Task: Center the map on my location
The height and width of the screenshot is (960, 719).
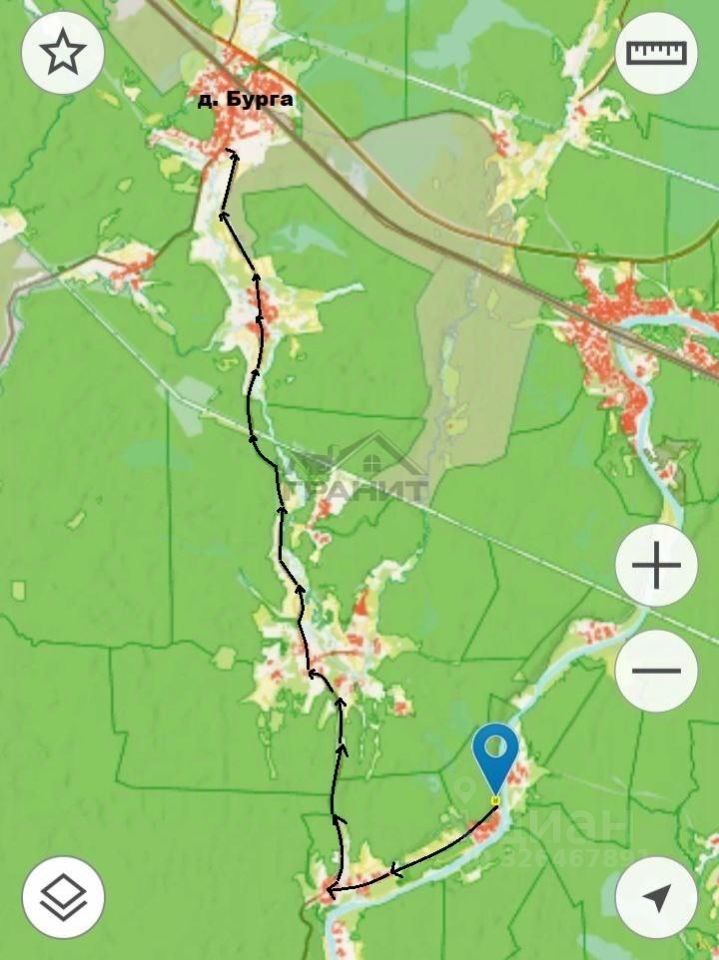Action: [656, 897]
